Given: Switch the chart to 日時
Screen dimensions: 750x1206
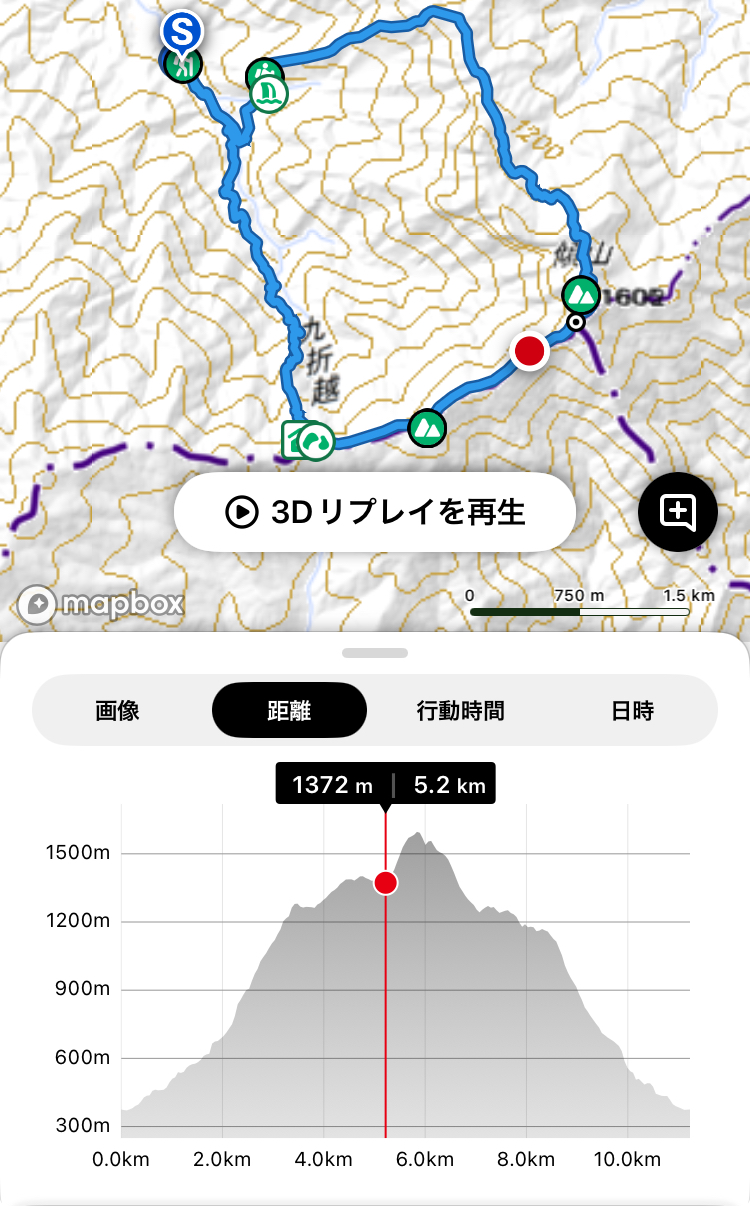Looking at the screenshot, I should 632,711.
